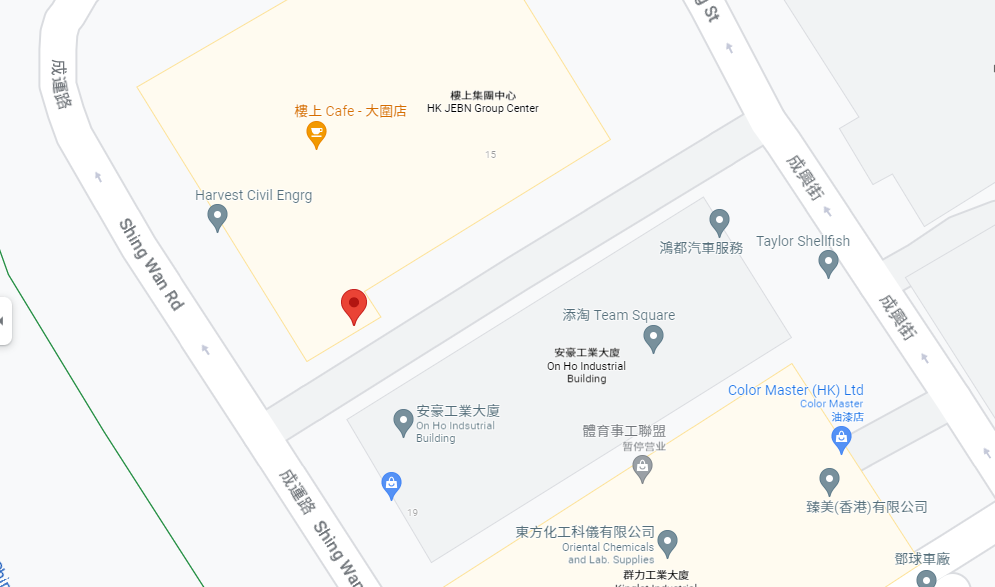Image resolution: width=995 pixels, height=587 pixels.
Task: Expand the collapsed side panel arrow
Action: tap(4, 321)
